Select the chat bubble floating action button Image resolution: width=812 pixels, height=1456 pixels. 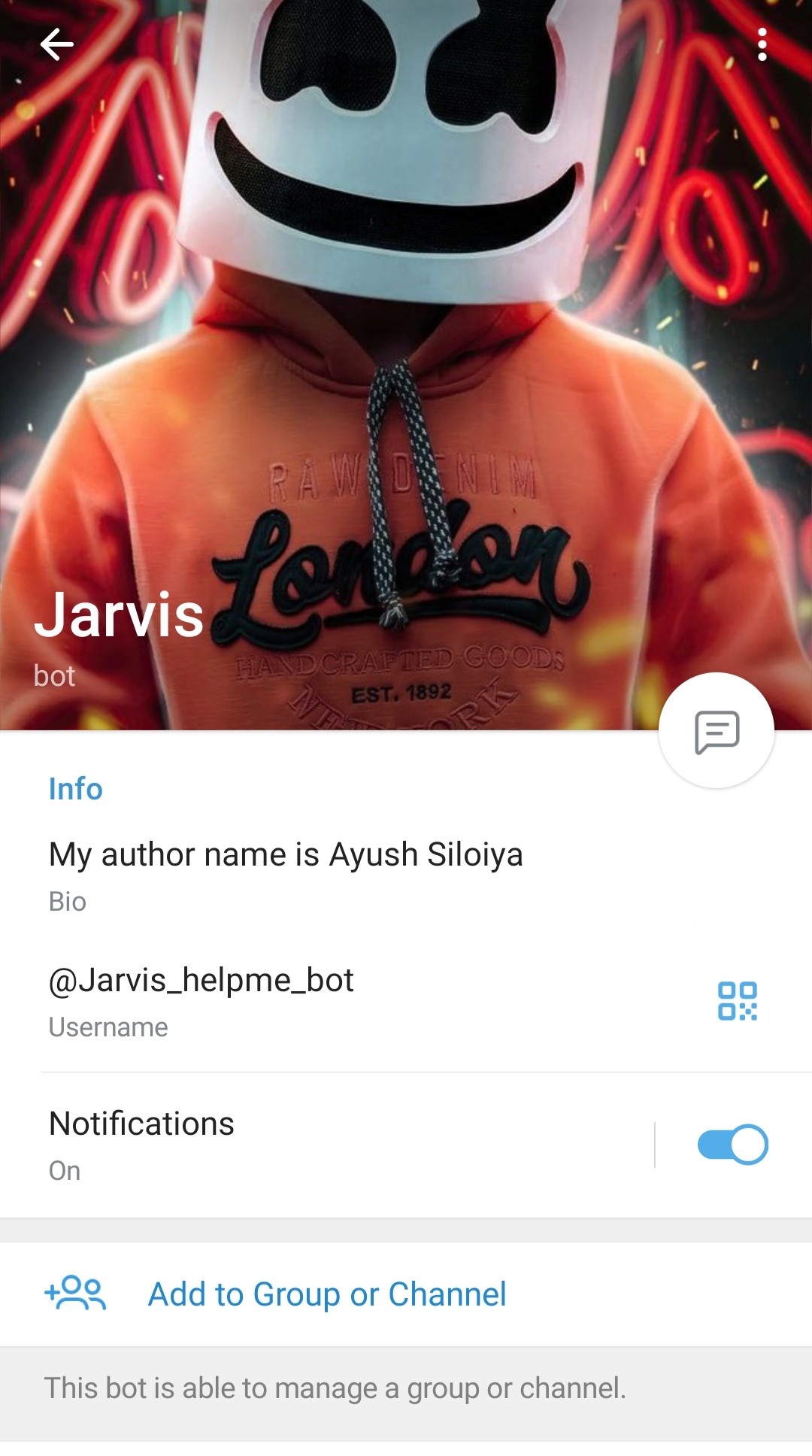(717, 729)
